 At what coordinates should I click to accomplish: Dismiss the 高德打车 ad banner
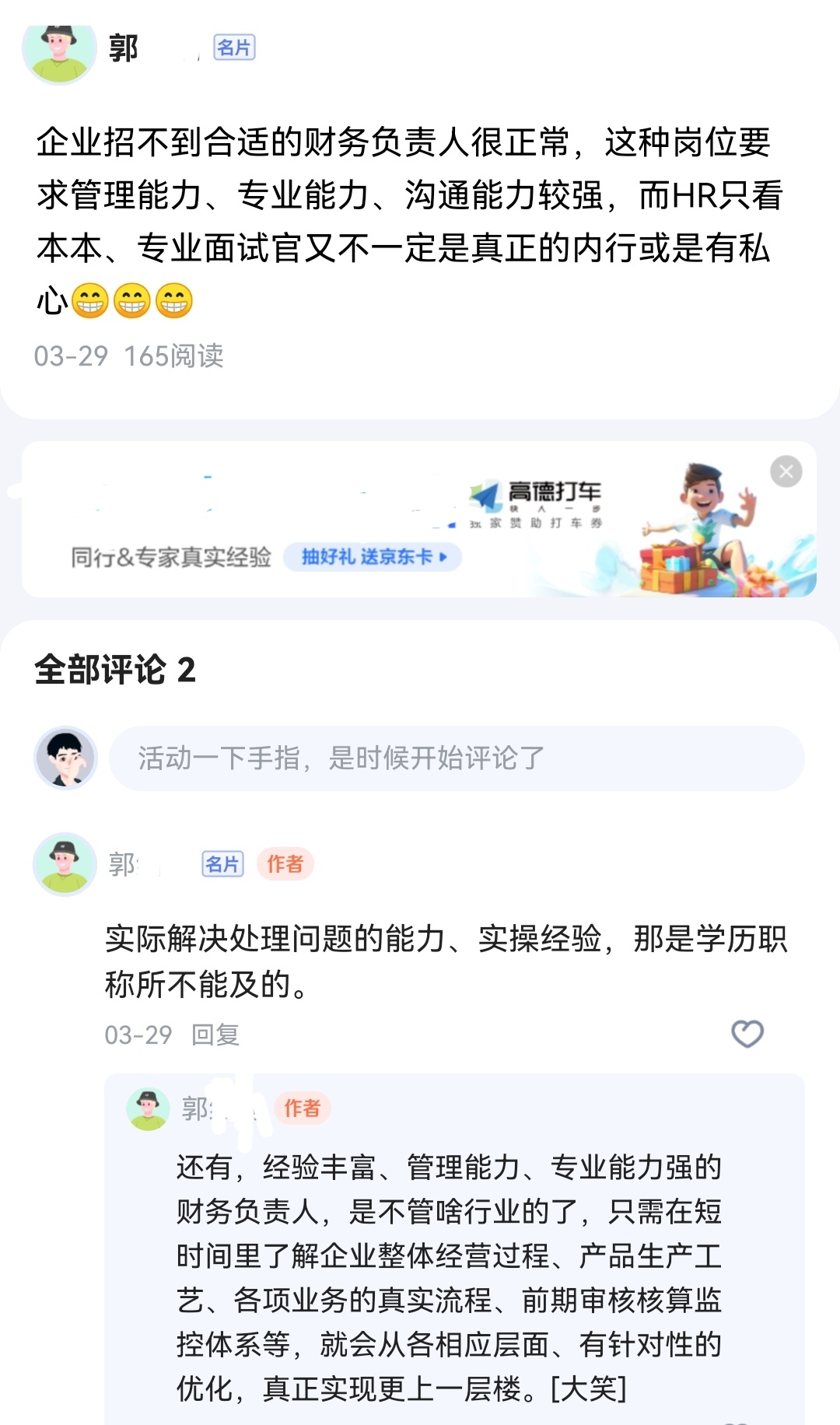pyautogui.click(x=786, y=471)
